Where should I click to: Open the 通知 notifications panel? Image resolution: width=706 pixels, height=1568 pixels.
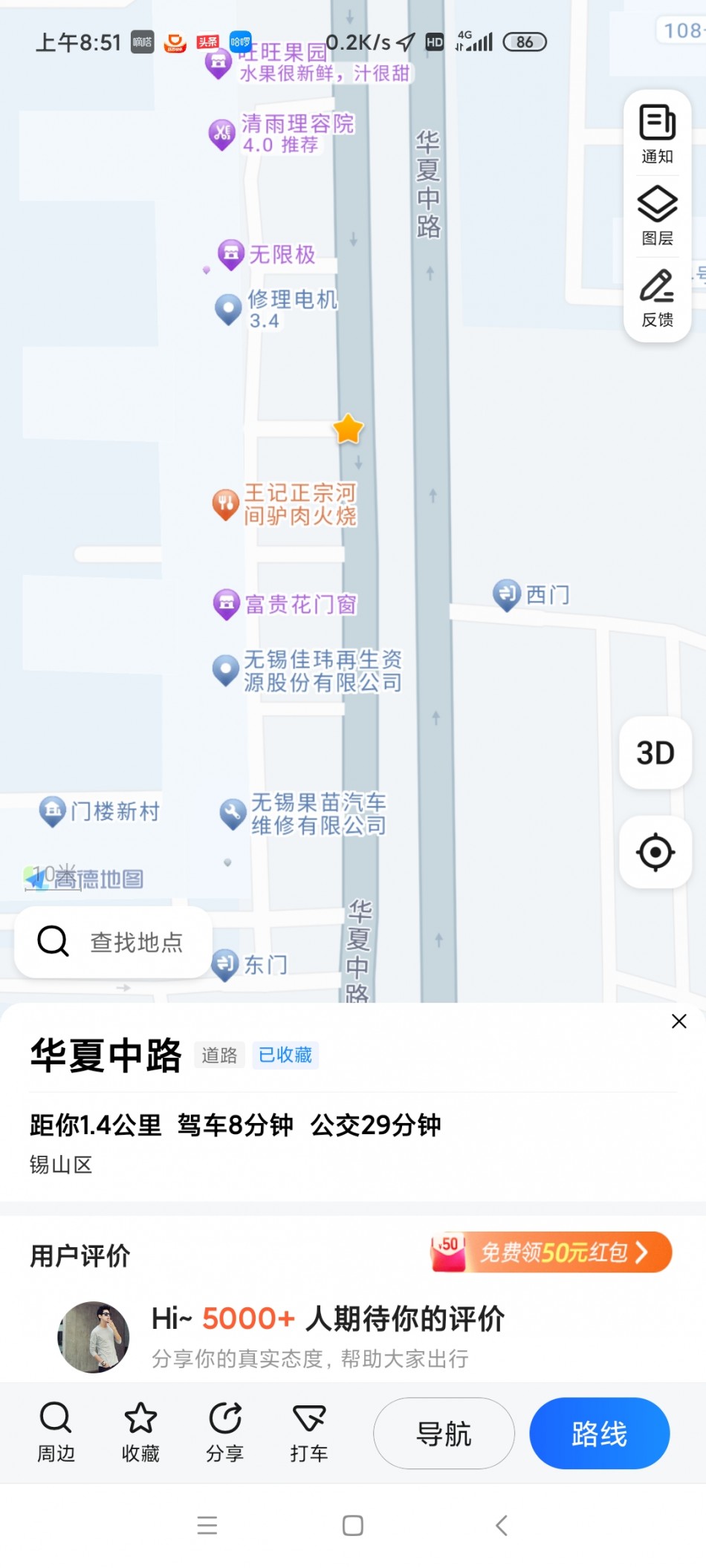tap(657, 134)
